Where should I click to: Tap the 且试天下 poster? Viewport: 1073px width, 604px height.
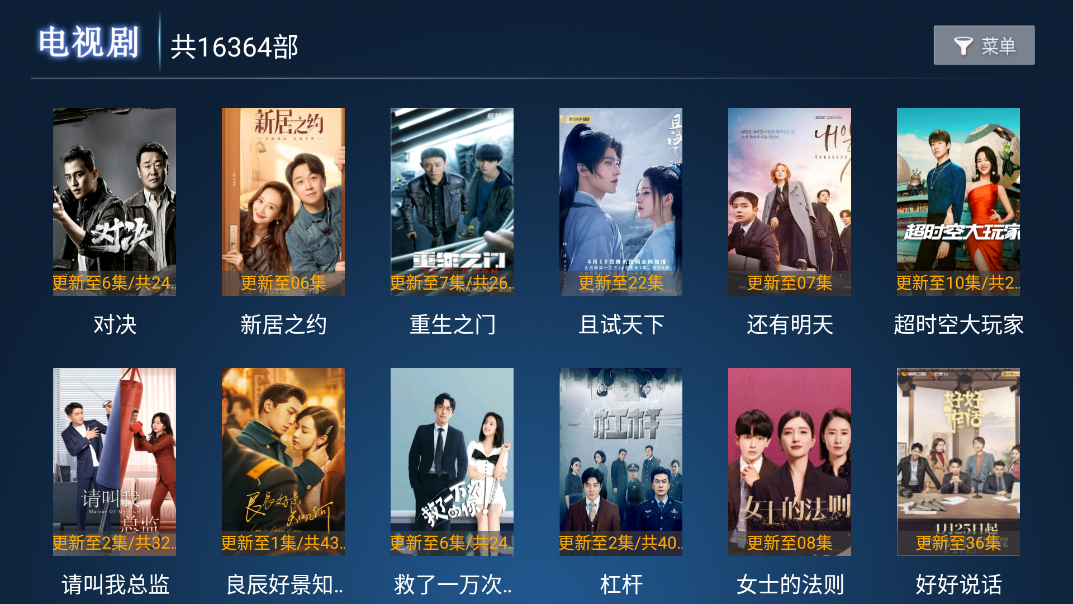[x=620, y=201]
